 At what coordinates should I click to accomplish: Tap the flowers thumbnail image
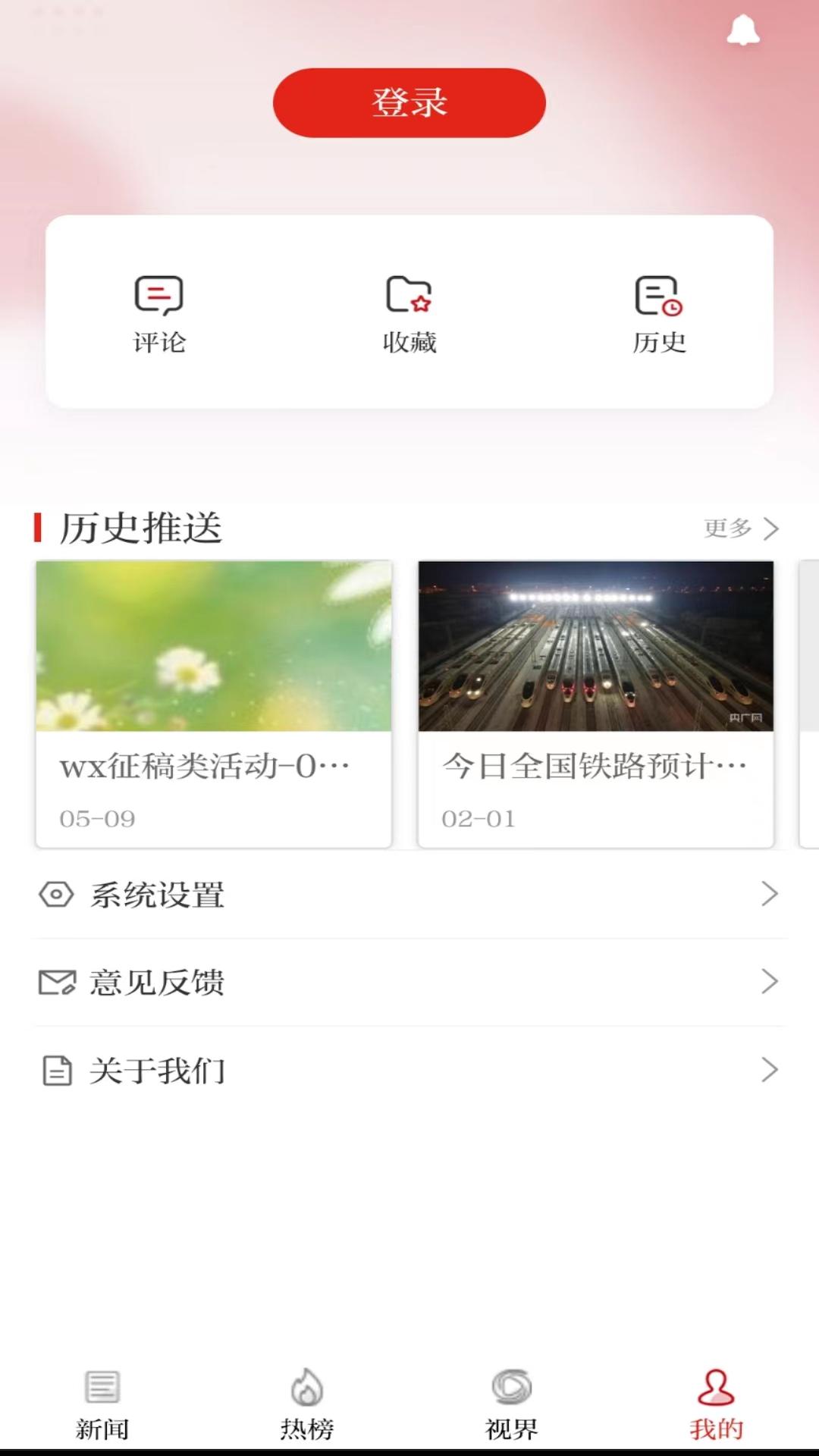point(214,646)
